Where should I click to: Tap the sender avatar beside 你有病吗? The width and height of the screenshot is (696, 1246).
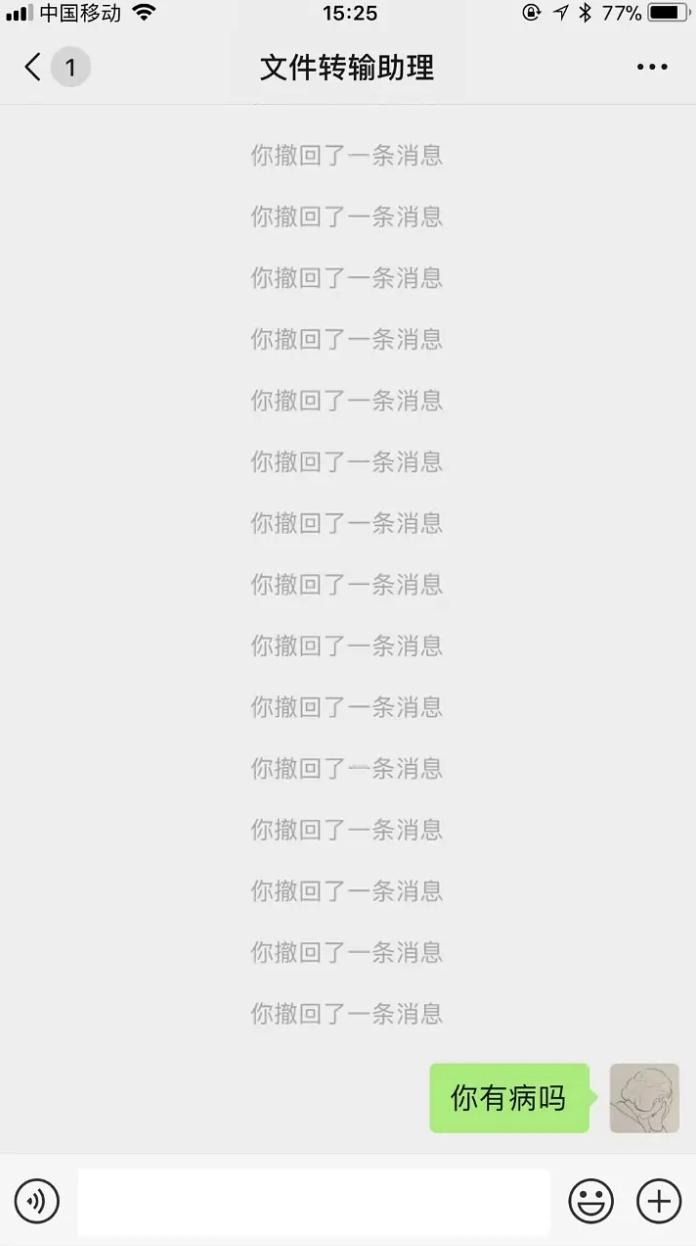coord(644,1098)
